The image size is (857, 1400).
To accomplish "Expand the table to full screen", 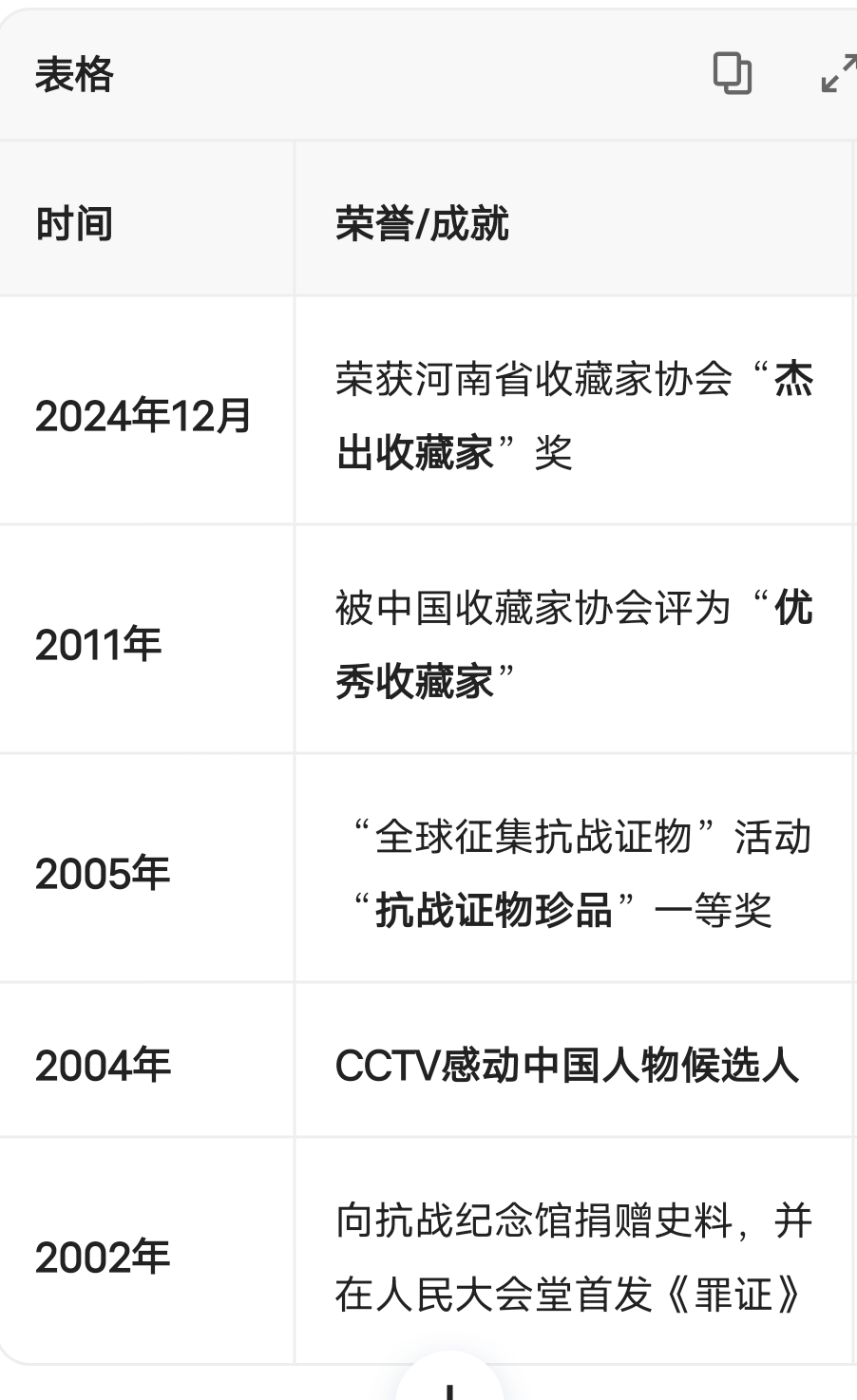I will [838, 74].
